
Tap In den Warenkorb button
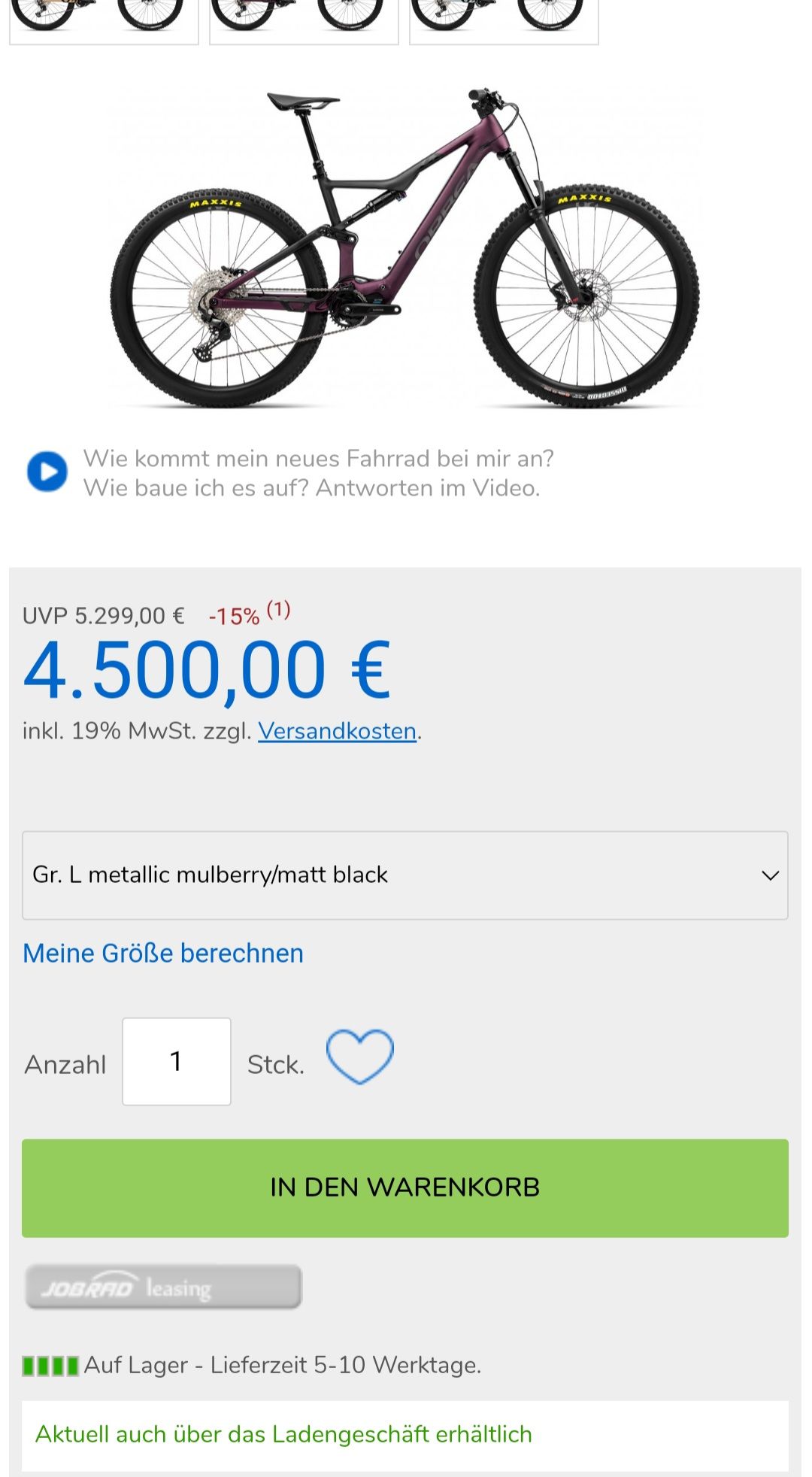click(404, 1187)
